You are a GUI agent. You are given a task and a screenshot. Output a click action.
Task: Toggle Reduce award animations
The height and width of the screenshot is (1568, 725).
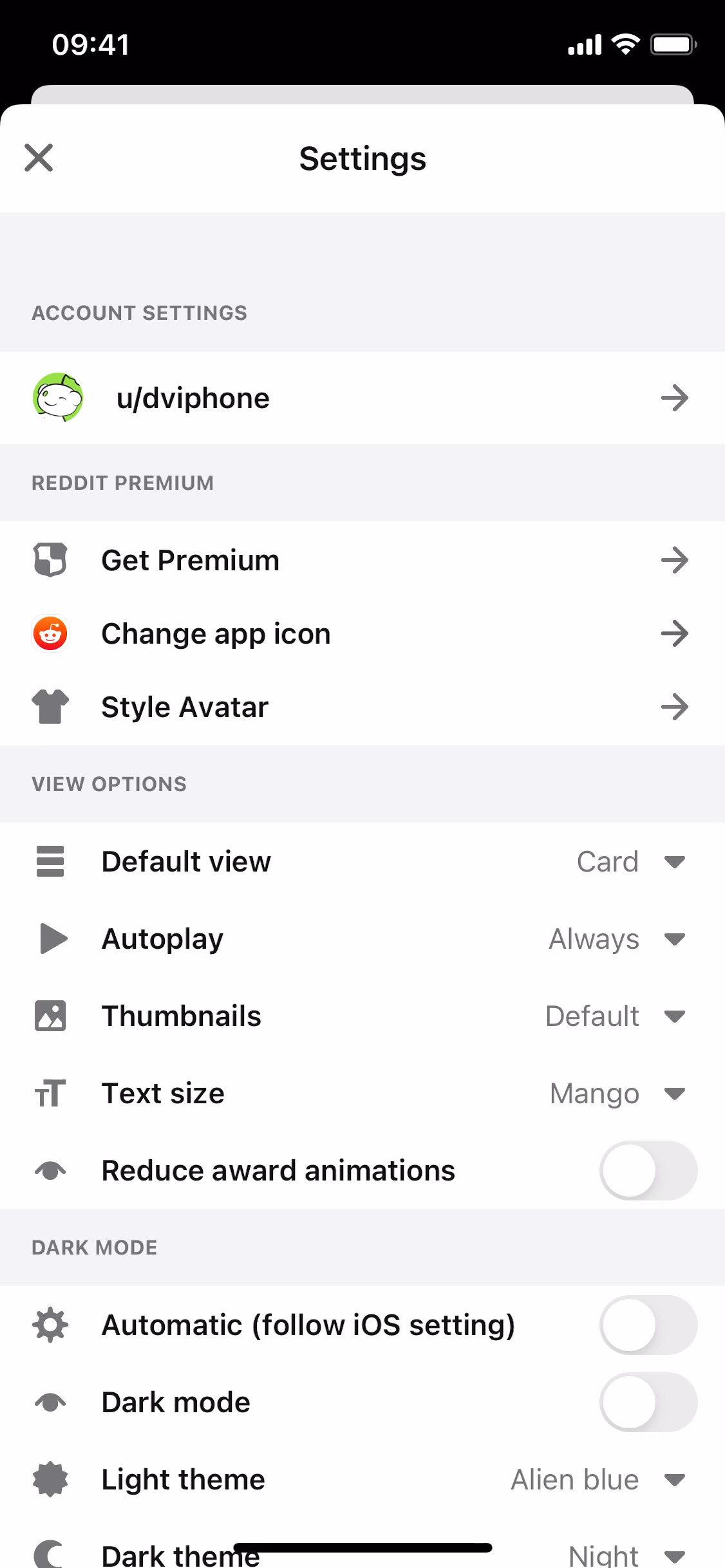pyautogui.click(x=648, y=1170)
